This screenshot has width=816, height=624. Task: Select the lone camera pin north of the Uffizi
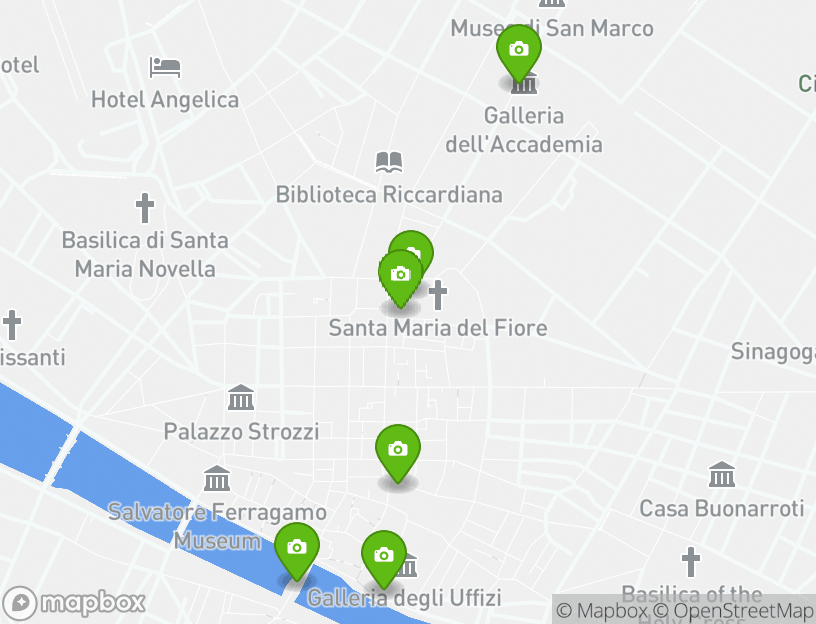(397, 450)
